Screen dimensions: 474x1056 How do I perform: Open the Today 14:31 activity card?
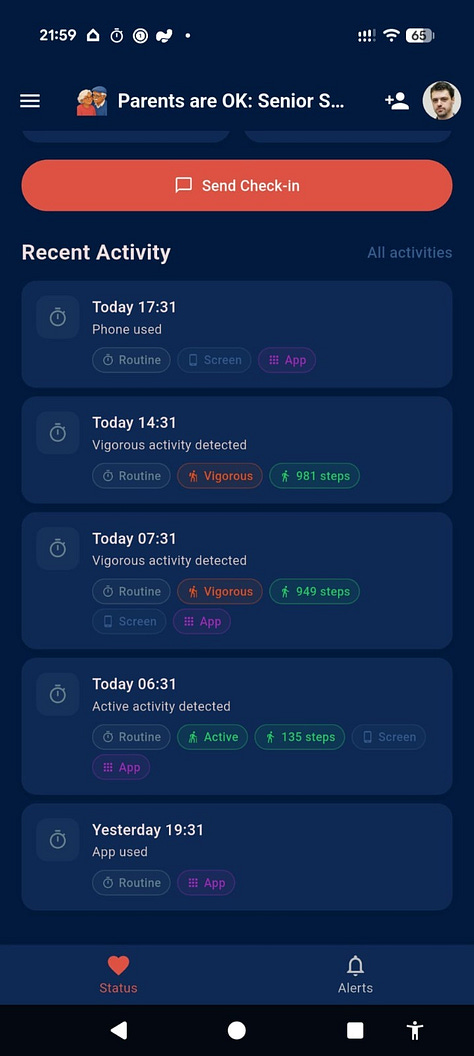(x=237, y=450)
